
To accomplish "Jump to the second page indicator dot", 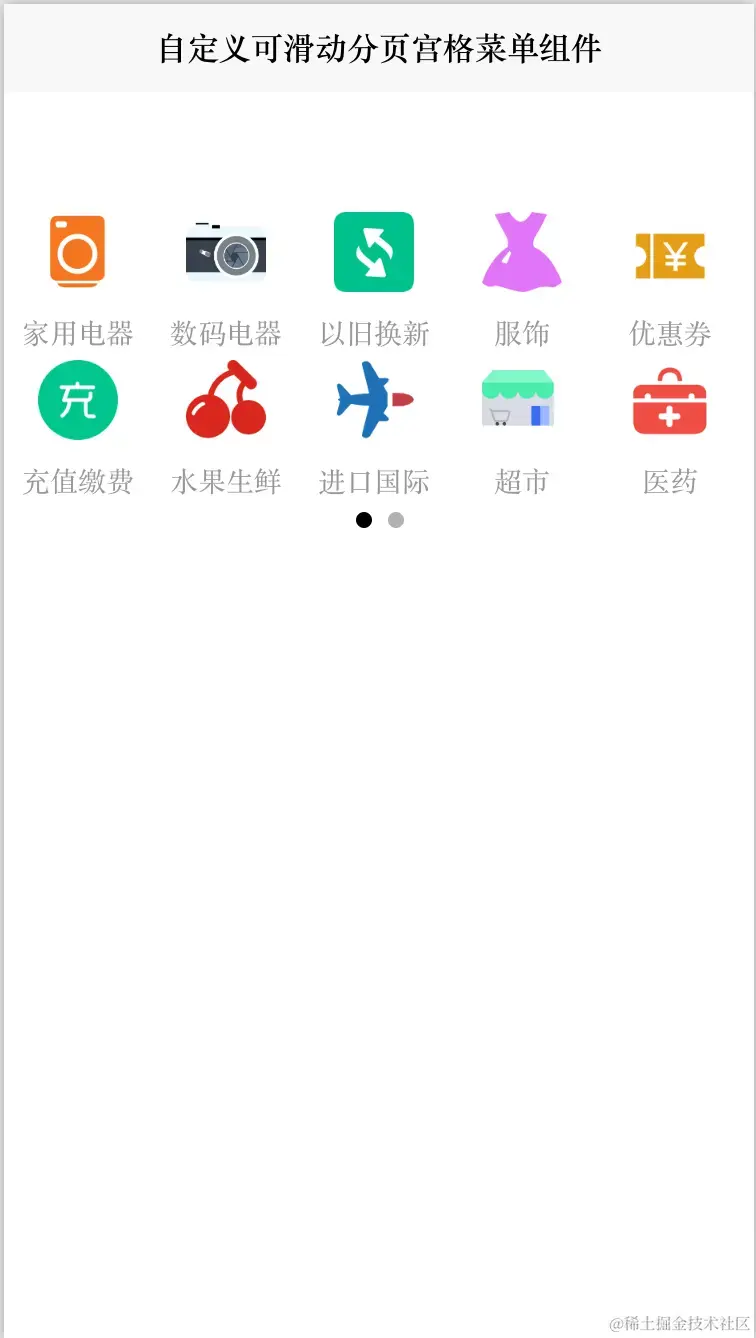I will click(396, 520).
